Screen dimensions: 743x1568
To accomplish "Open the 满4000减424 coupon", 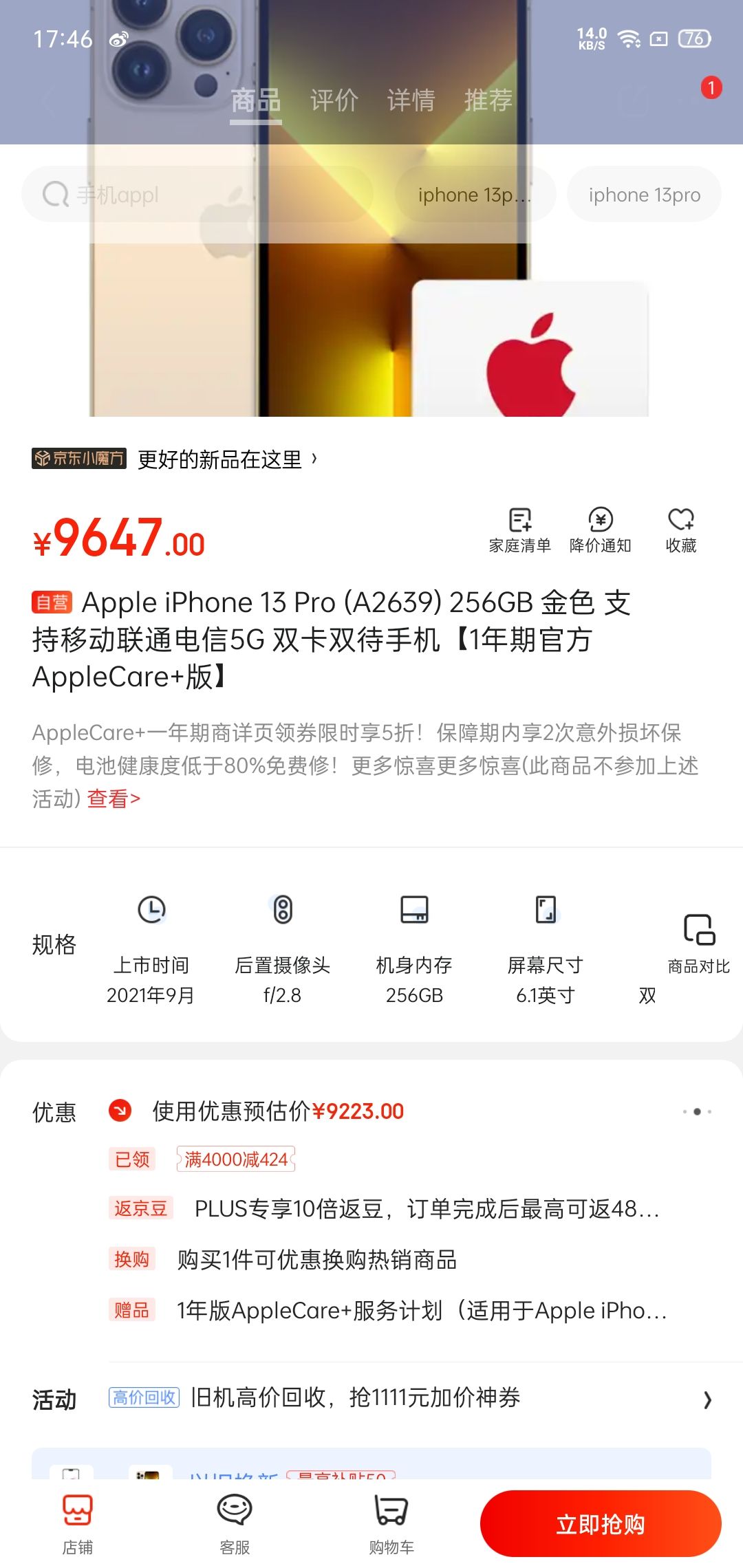I will [235, 1159].
